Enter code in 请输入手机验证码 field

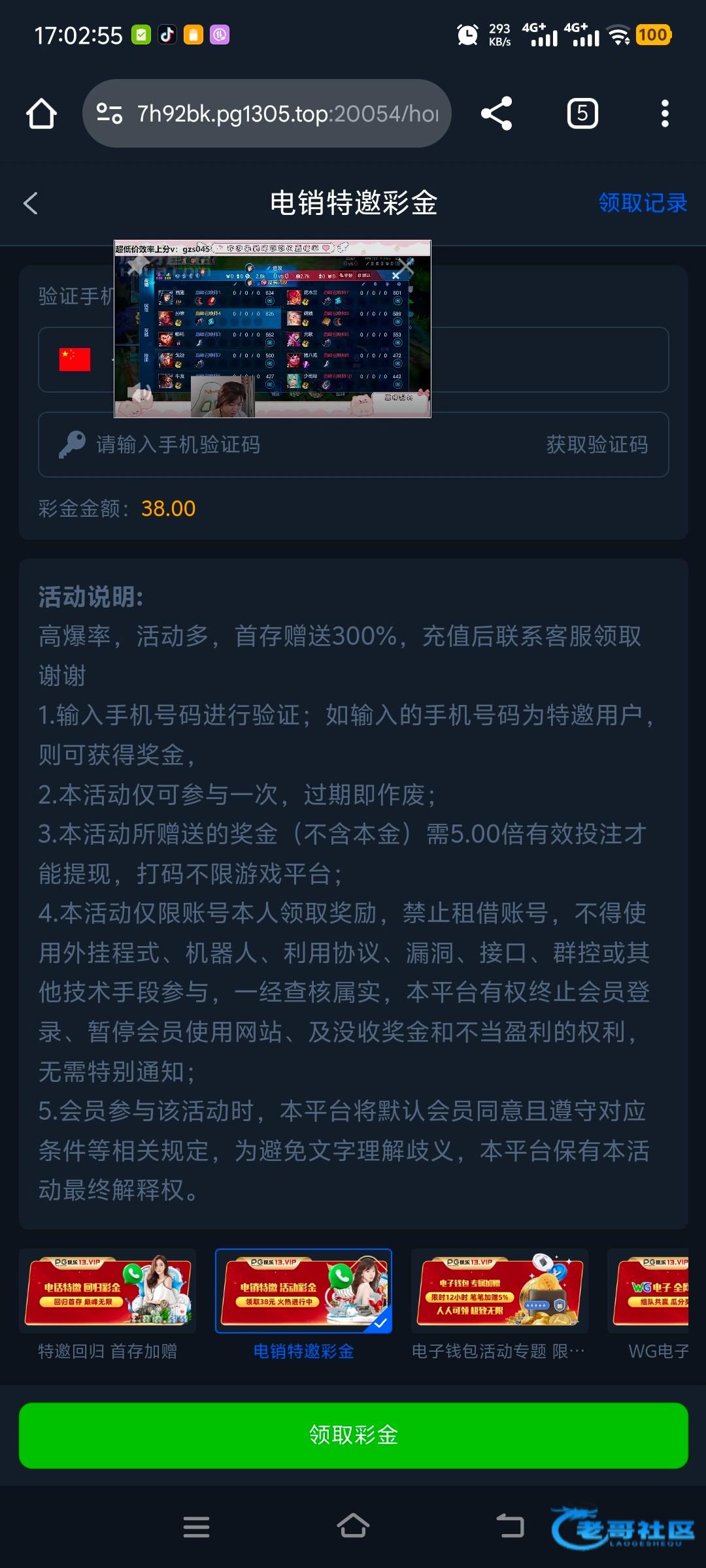tap(294, 445)
